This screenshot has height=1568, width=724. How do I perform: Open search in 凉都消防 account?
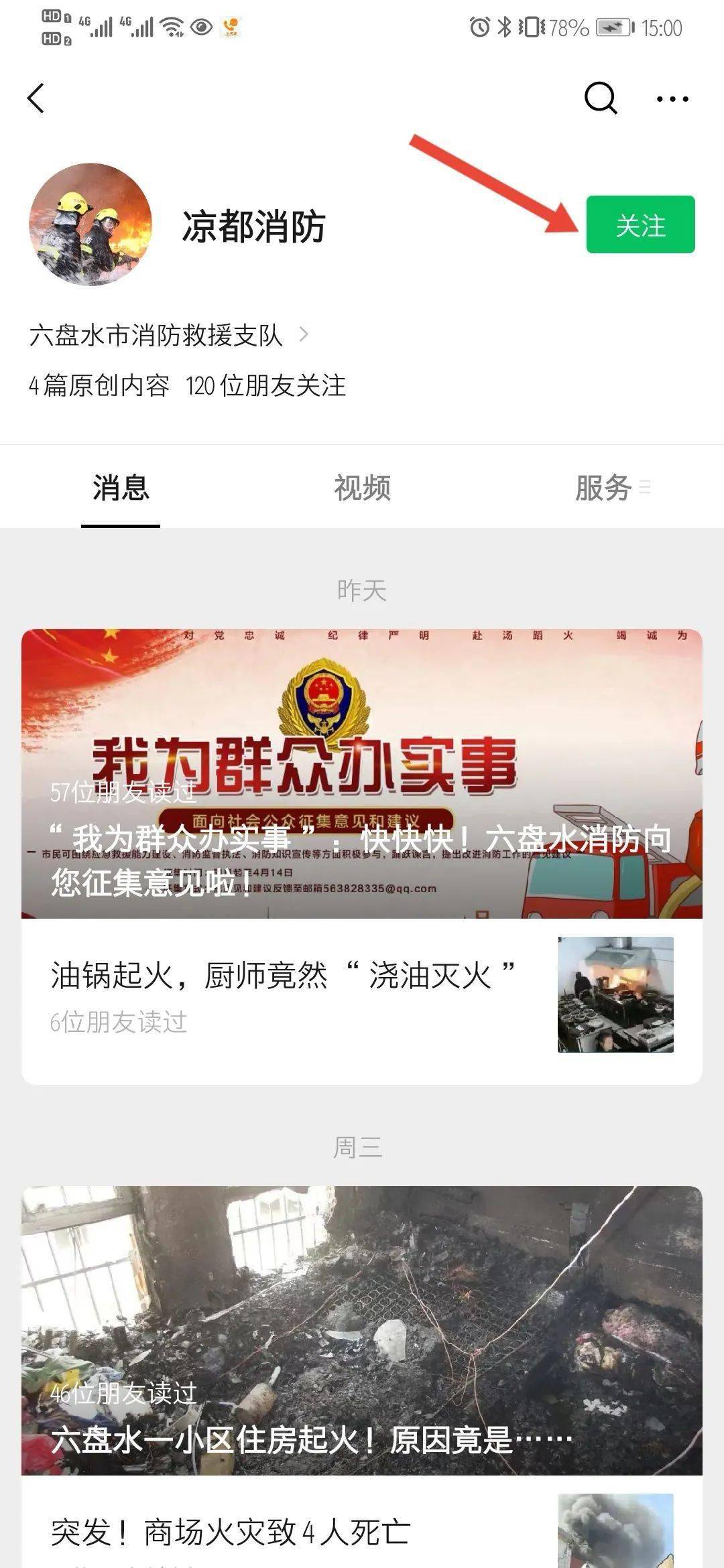pyautogui.click(x=600, y=99)
